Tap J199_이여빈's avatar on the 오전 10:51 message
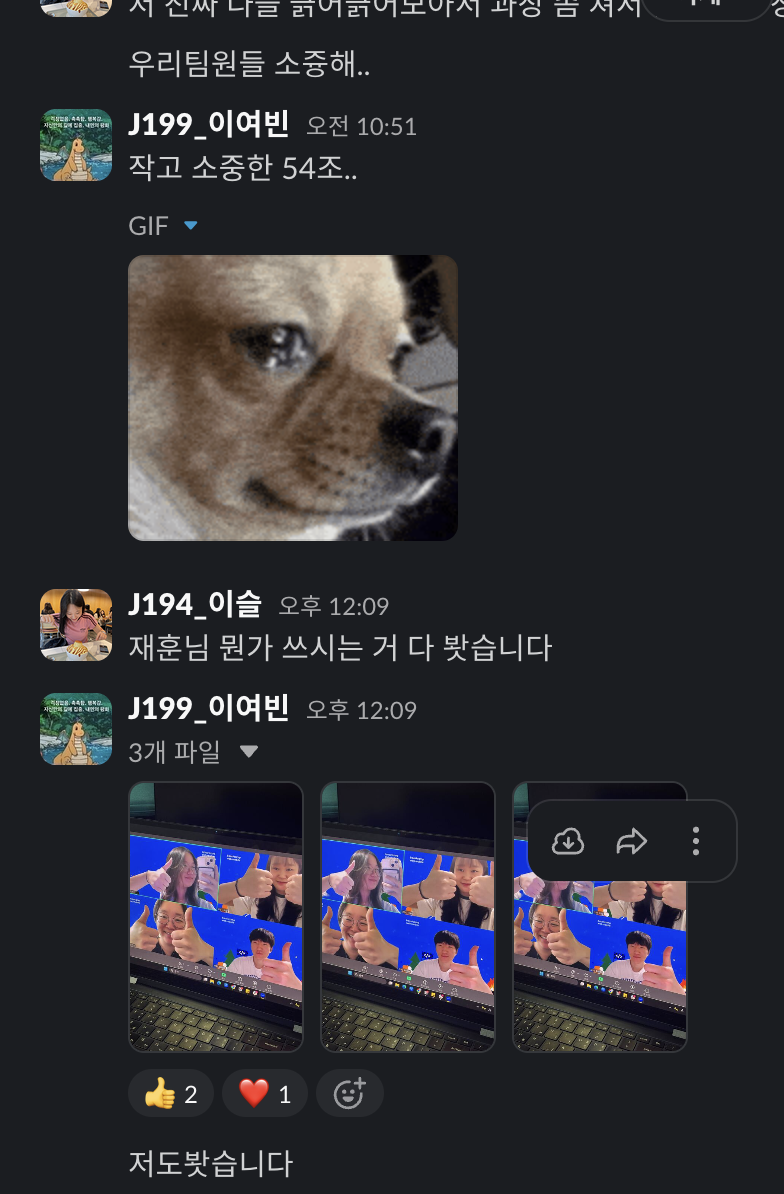The width and height of the screenshot is (784, 1194). pyautogui.click(x=76, y=145)
